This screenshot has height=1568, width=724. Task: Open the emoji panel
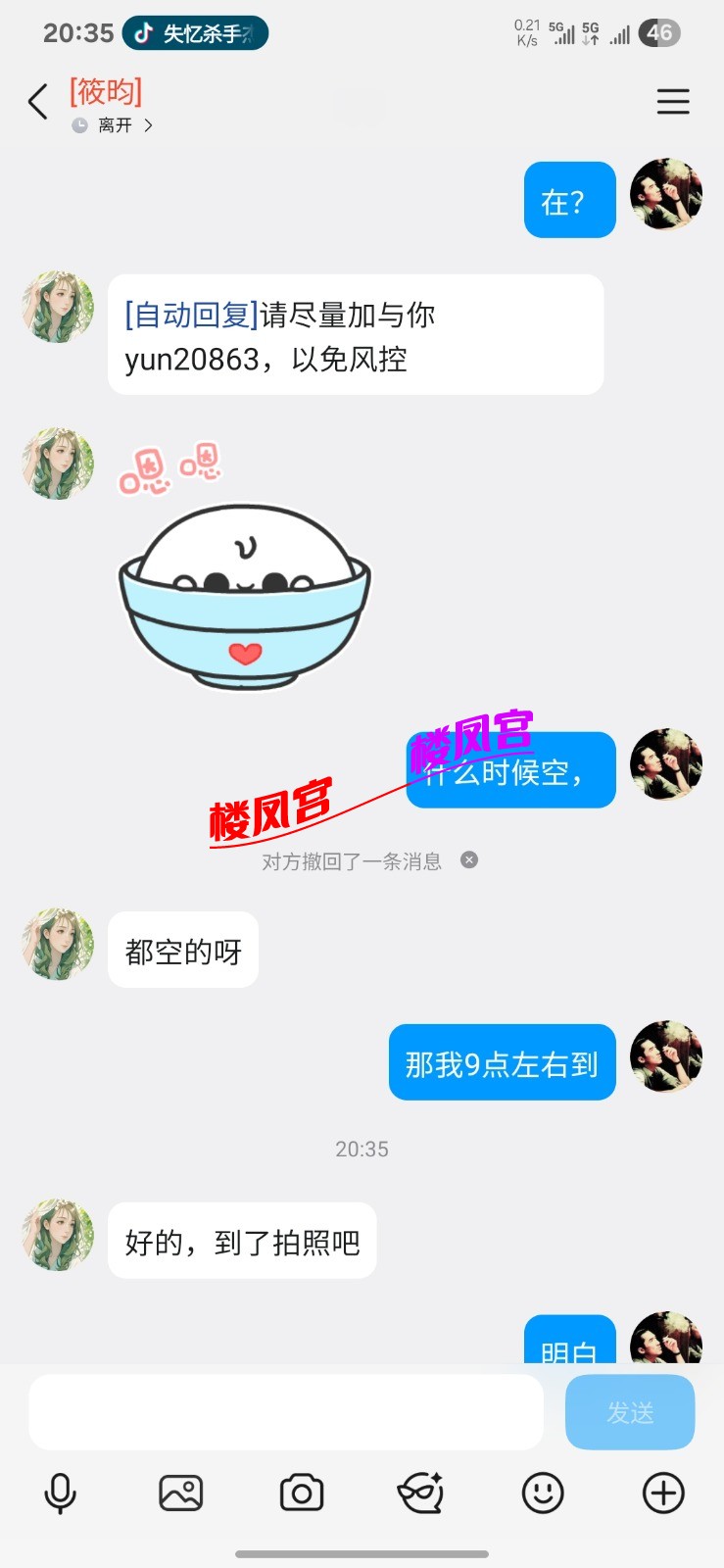coord(543,1494)
